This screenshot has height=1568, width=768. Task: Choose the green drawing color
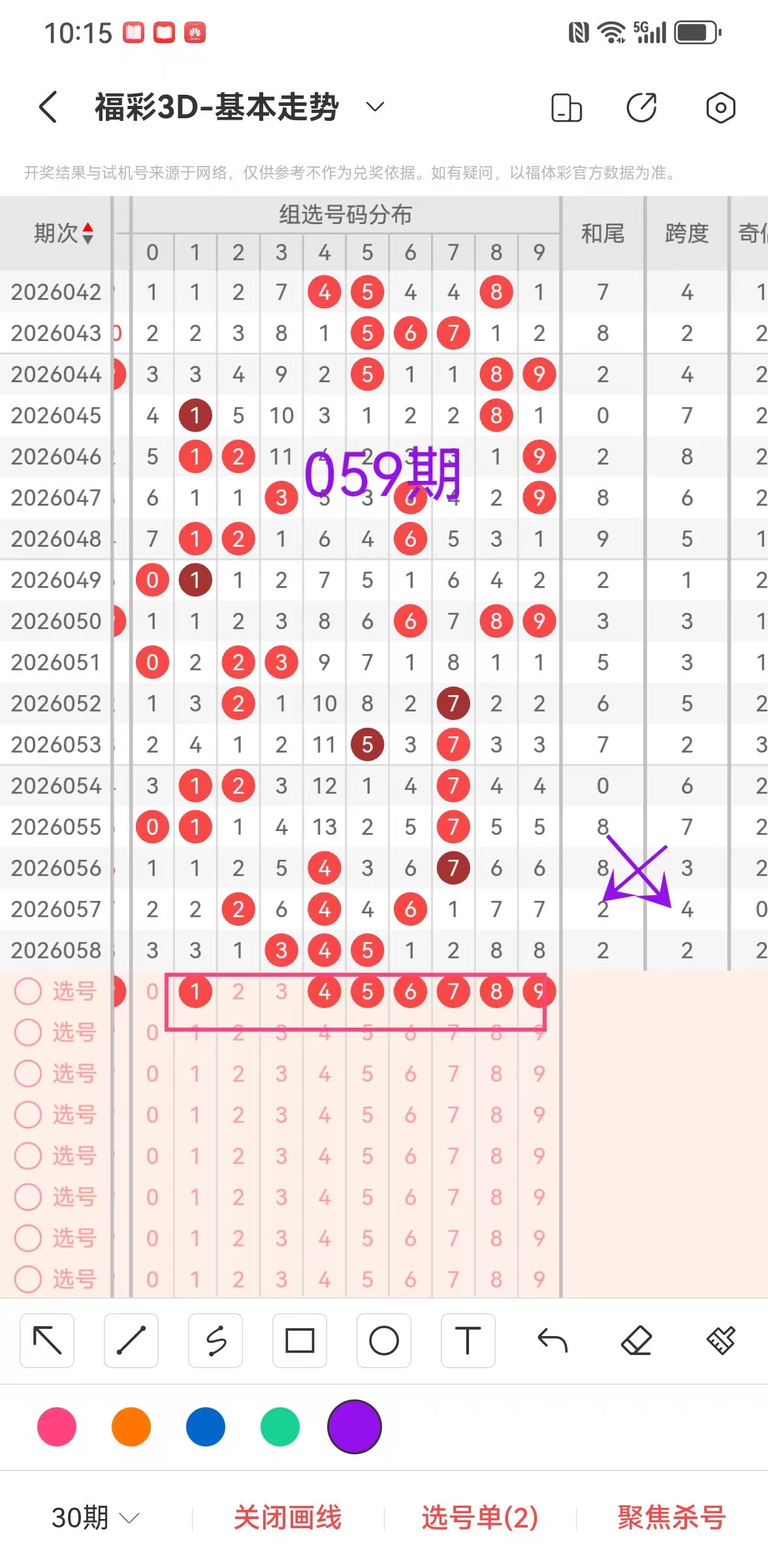pyautogui.click(x=280, y=1427)
